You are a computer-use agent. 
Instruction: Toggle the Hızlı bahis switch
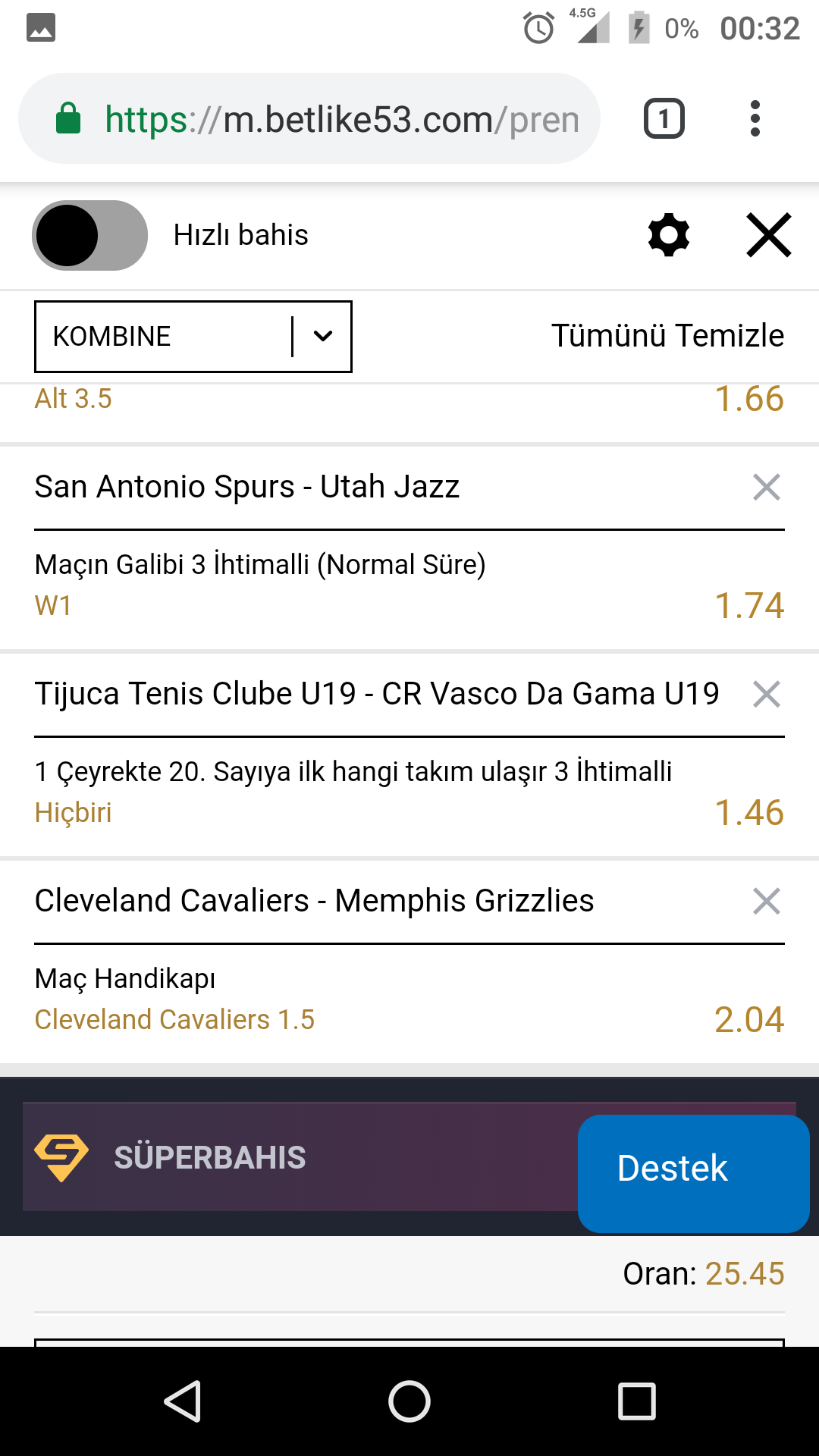coord(89,235)
